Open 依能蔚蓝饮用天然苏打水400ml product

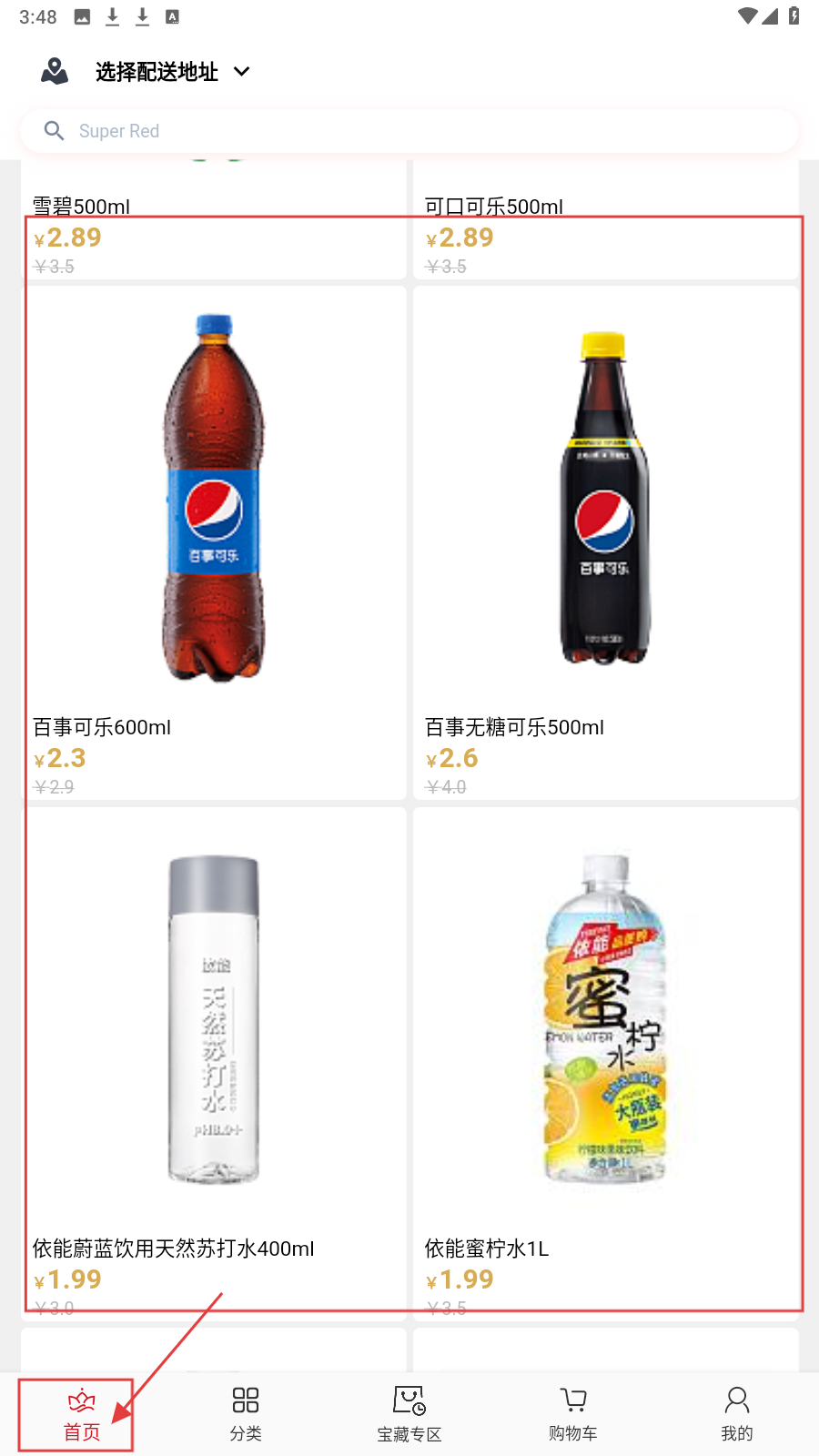tap(214, 1063)
